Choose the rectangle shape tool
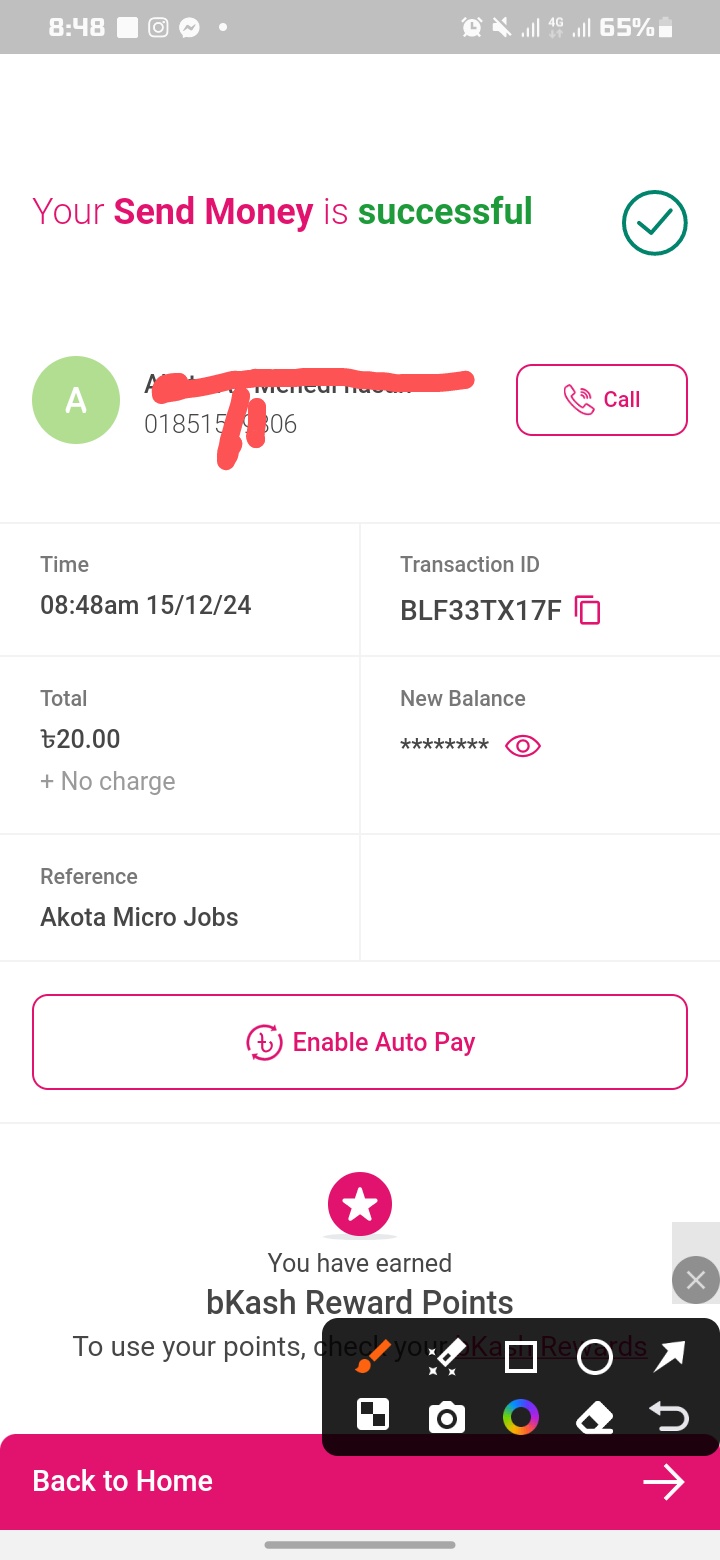This screenshot has height=1560, width=720. click(x=521, y=1356)
